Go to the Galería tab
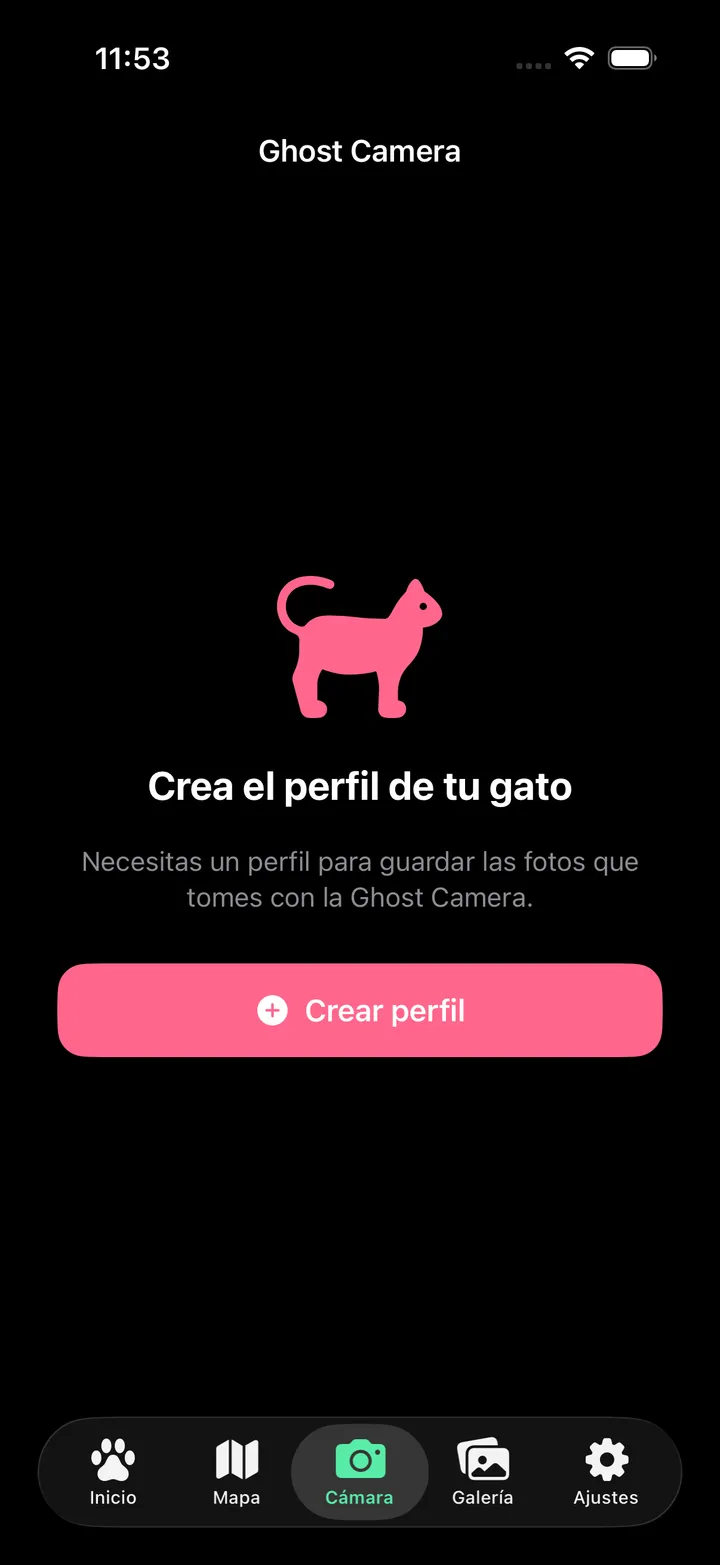This screenshot has height=1565, width=720. click(x=483, y=1472)
